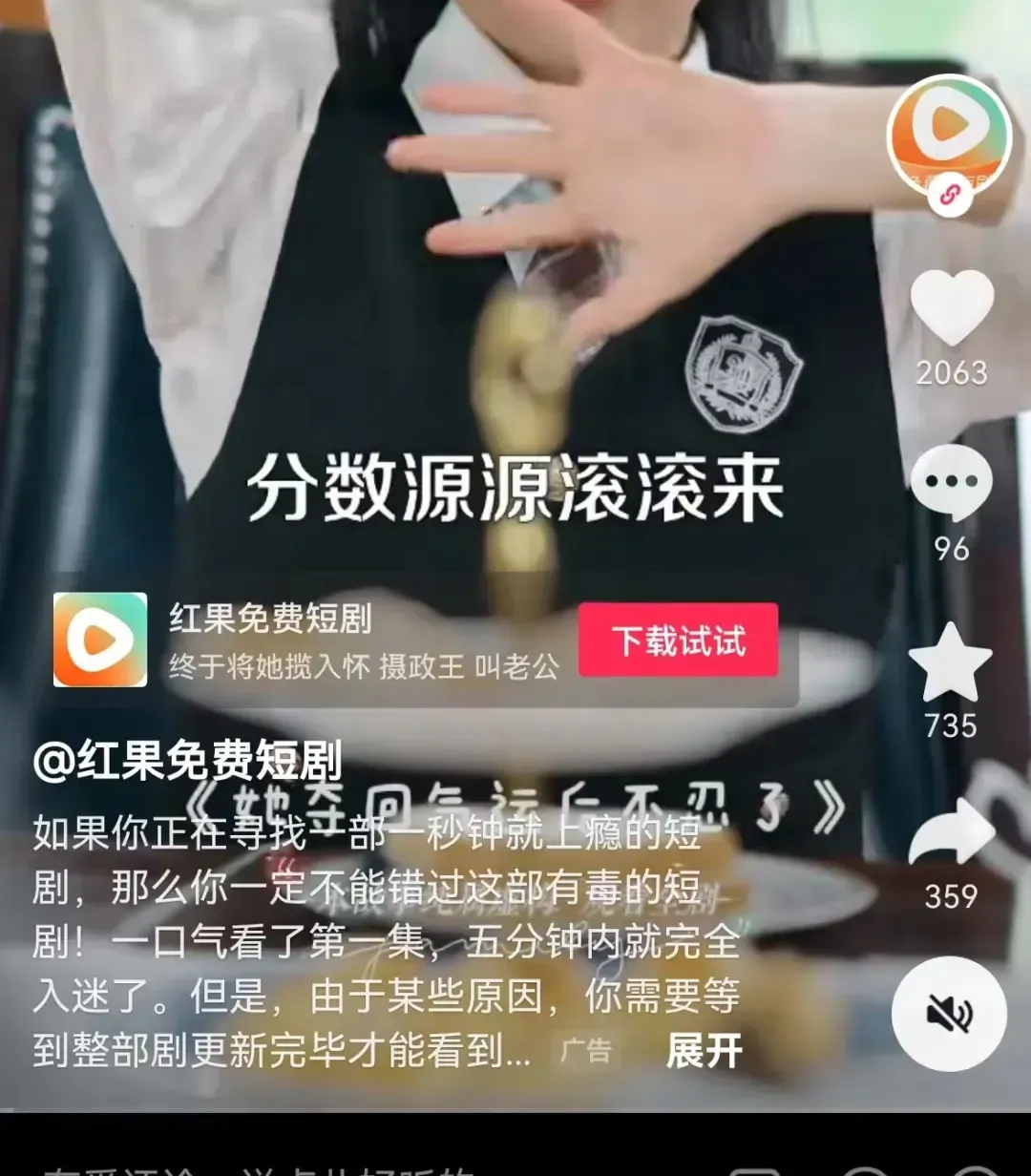The image size is (1031, 1176).
Task: Open the comments with 96 replies
Action: tap(952, 483)
